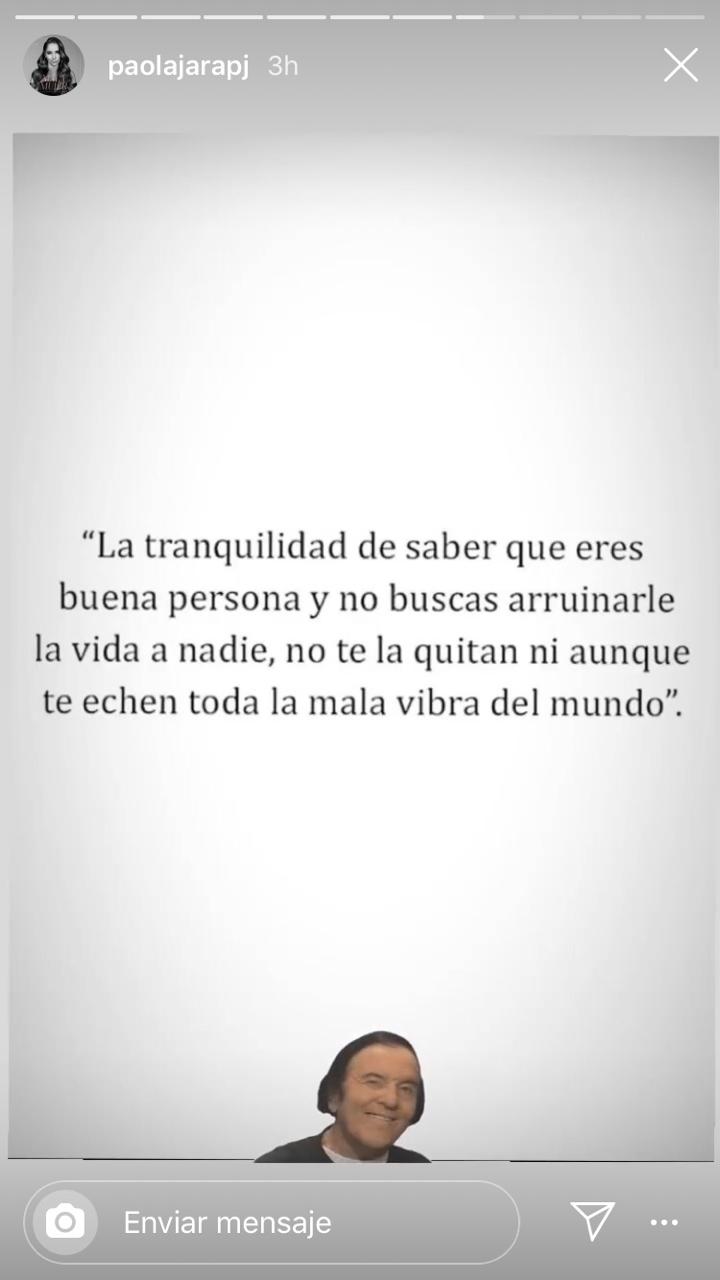Open the three-dot more options menu

click(664, 1222)
